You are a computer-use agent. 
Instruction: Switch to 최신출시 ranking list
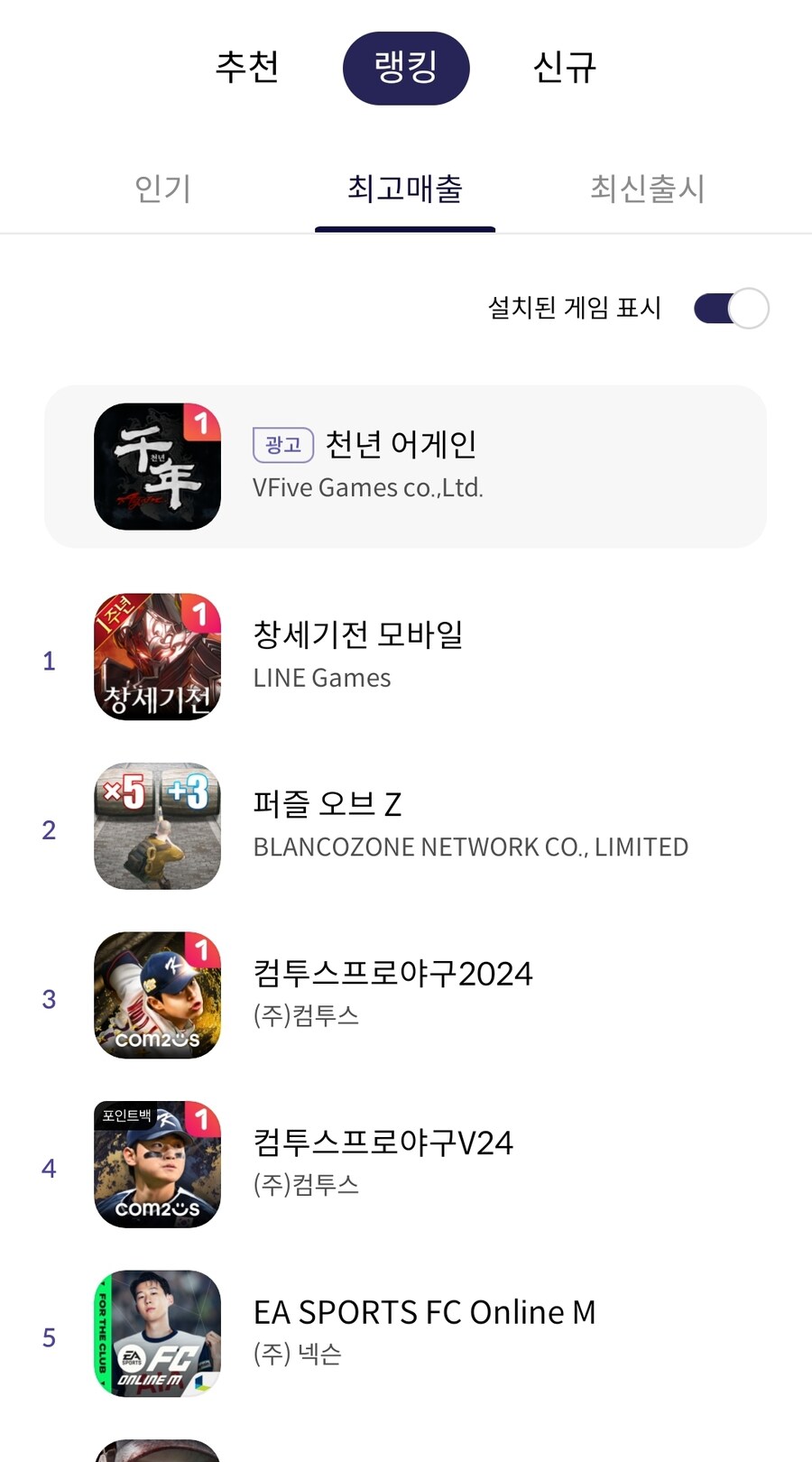click(648, 190)
